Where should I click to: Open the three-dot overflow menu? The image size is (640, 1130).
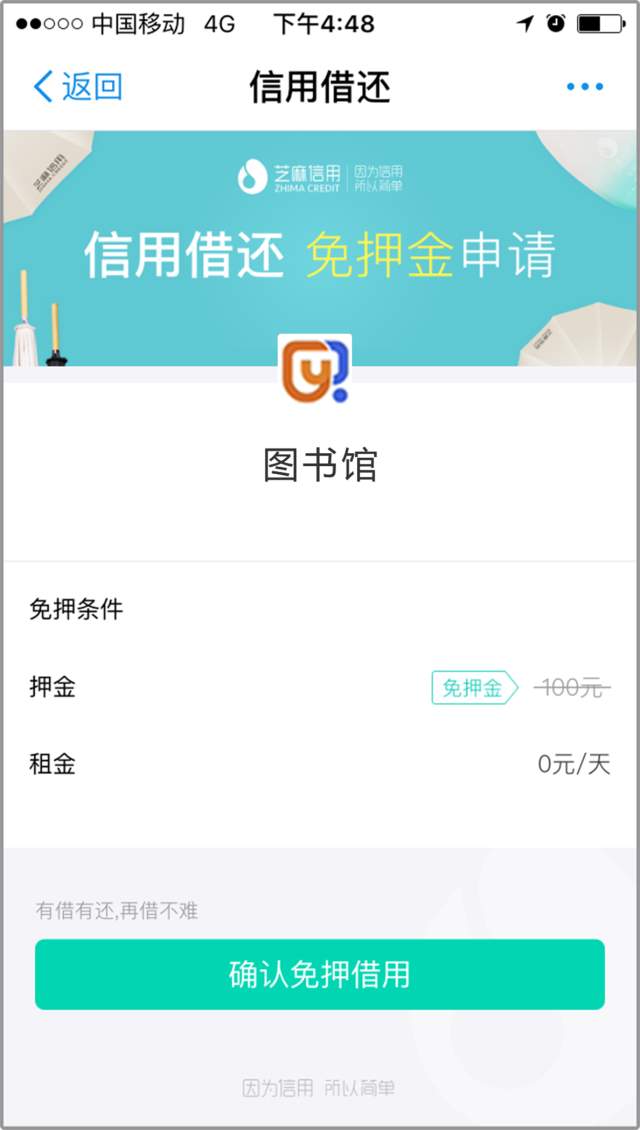tap(584, 87)
